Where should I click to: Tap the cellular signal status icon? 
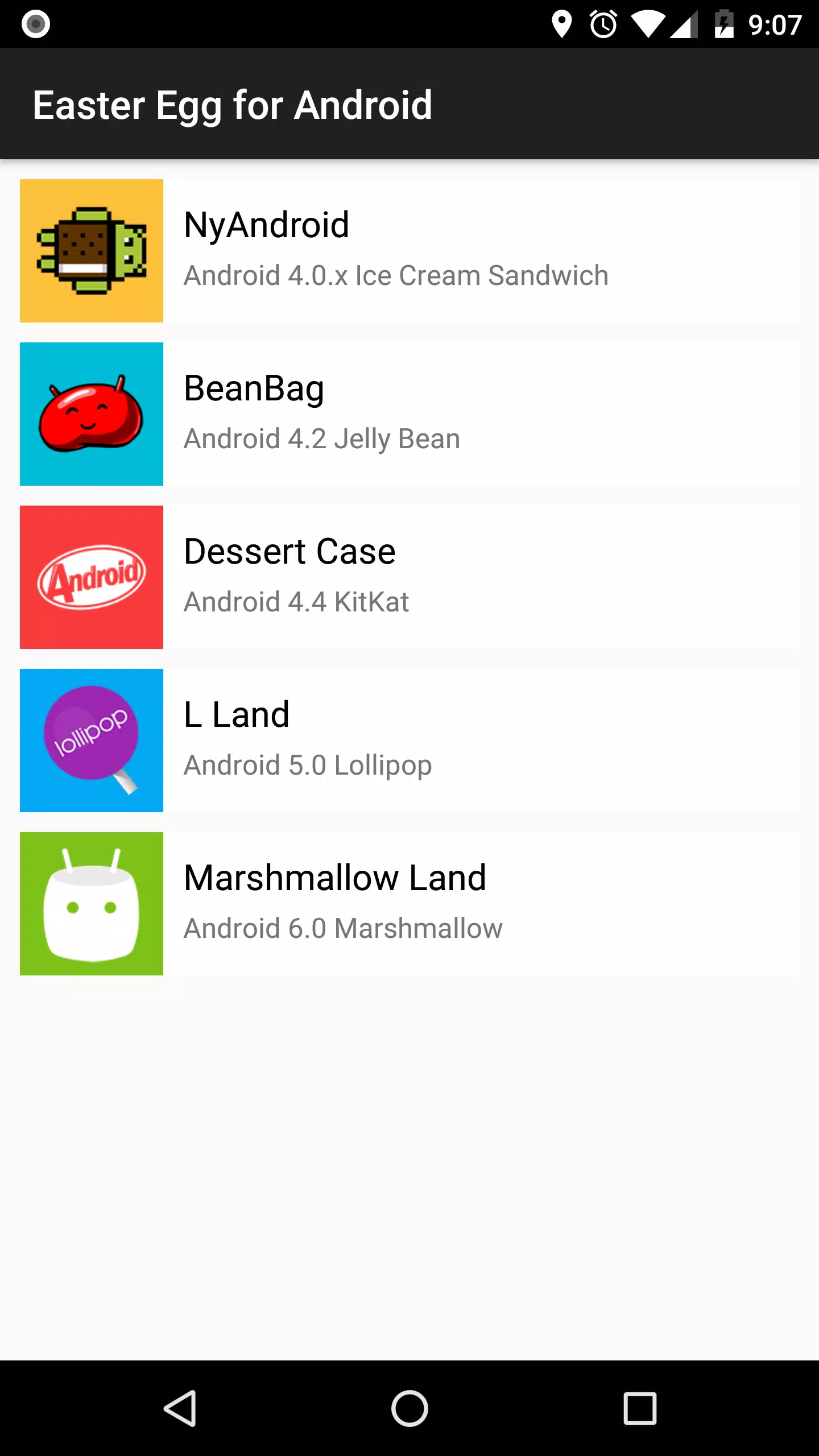[685, 24]
